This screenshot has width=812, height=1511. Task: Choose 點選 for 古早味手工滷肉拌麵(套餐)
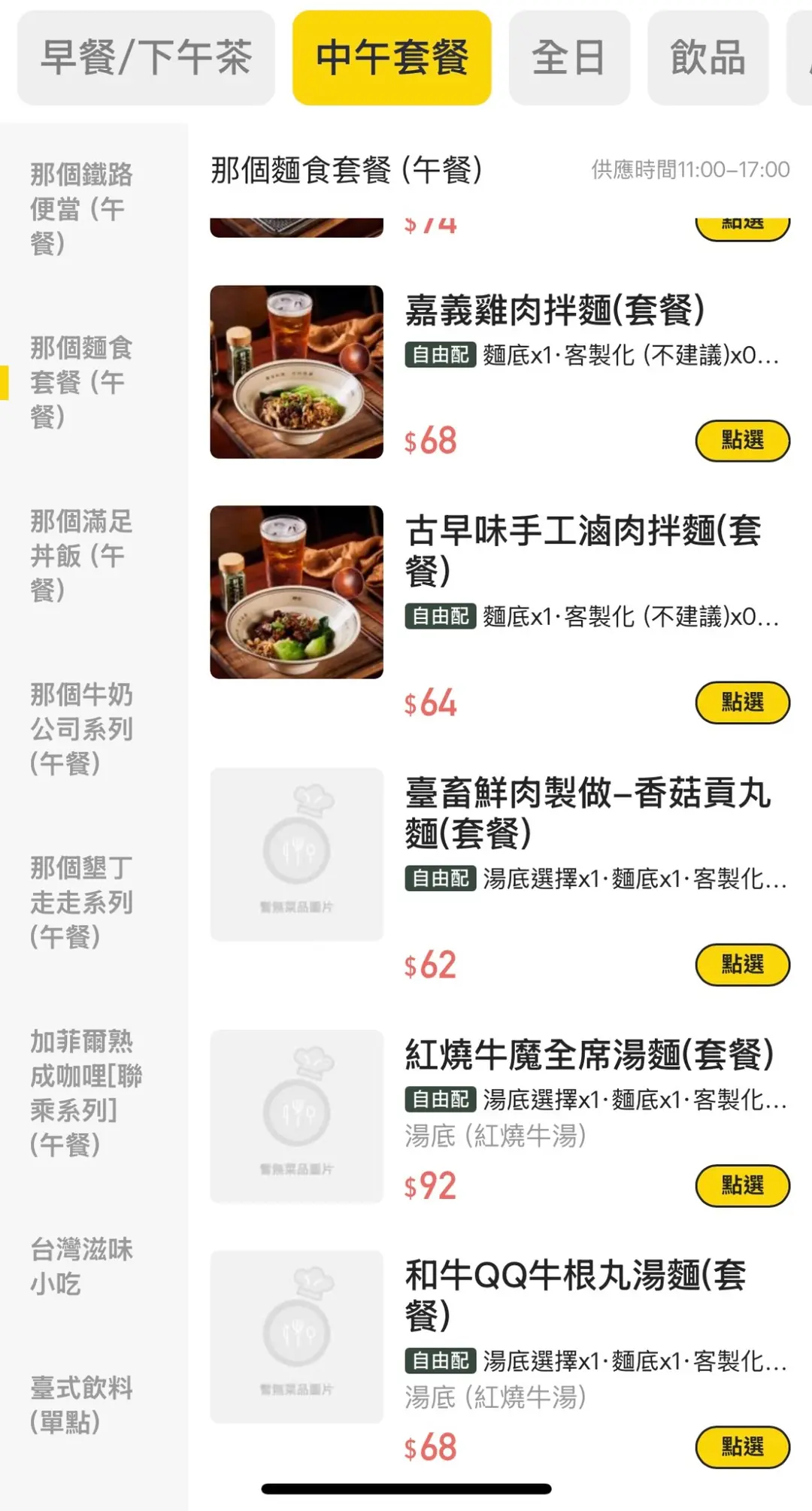tap(742, 702)
